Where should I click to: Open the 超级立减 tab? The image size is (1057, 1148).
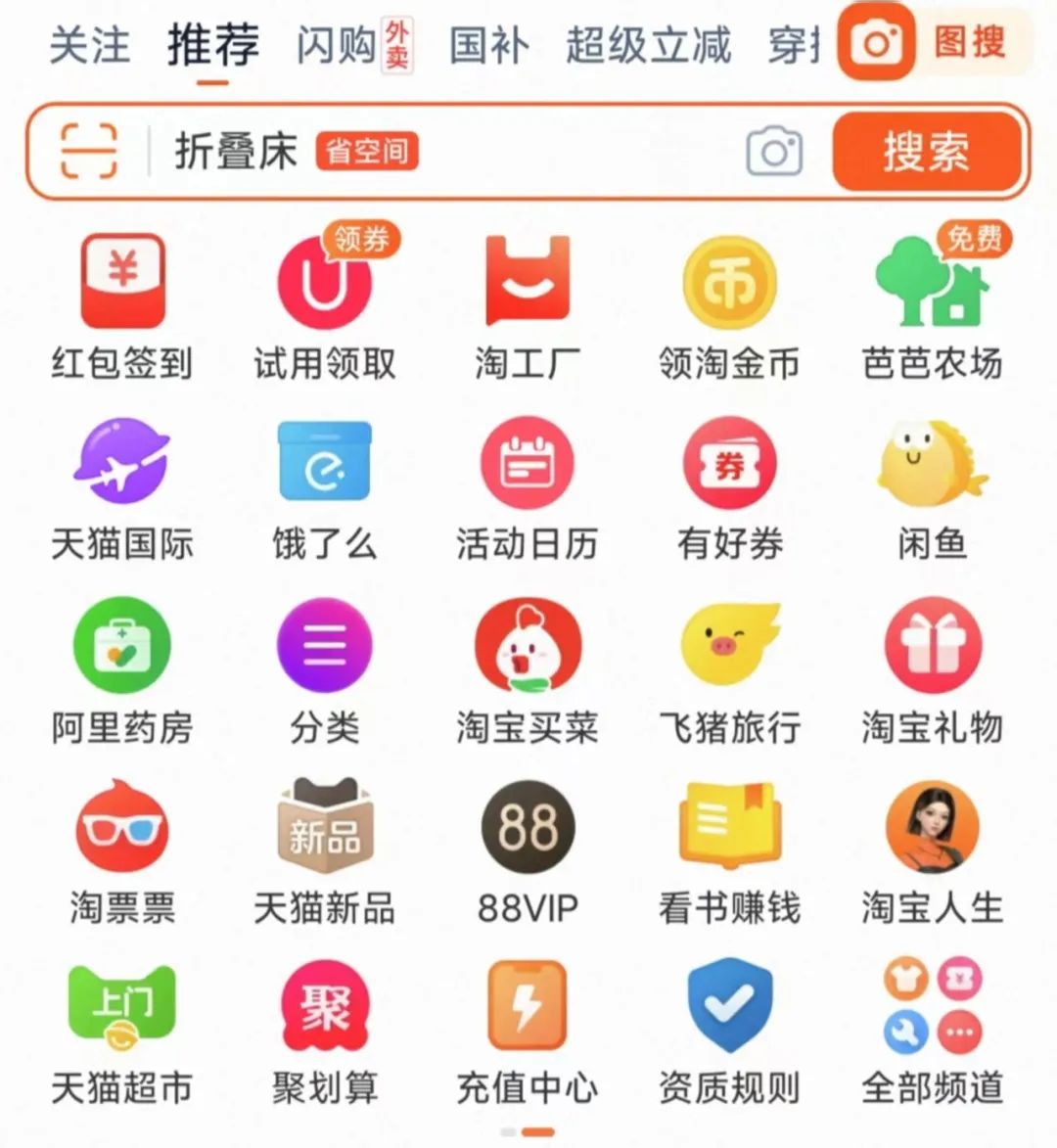[x=648, y=45]
